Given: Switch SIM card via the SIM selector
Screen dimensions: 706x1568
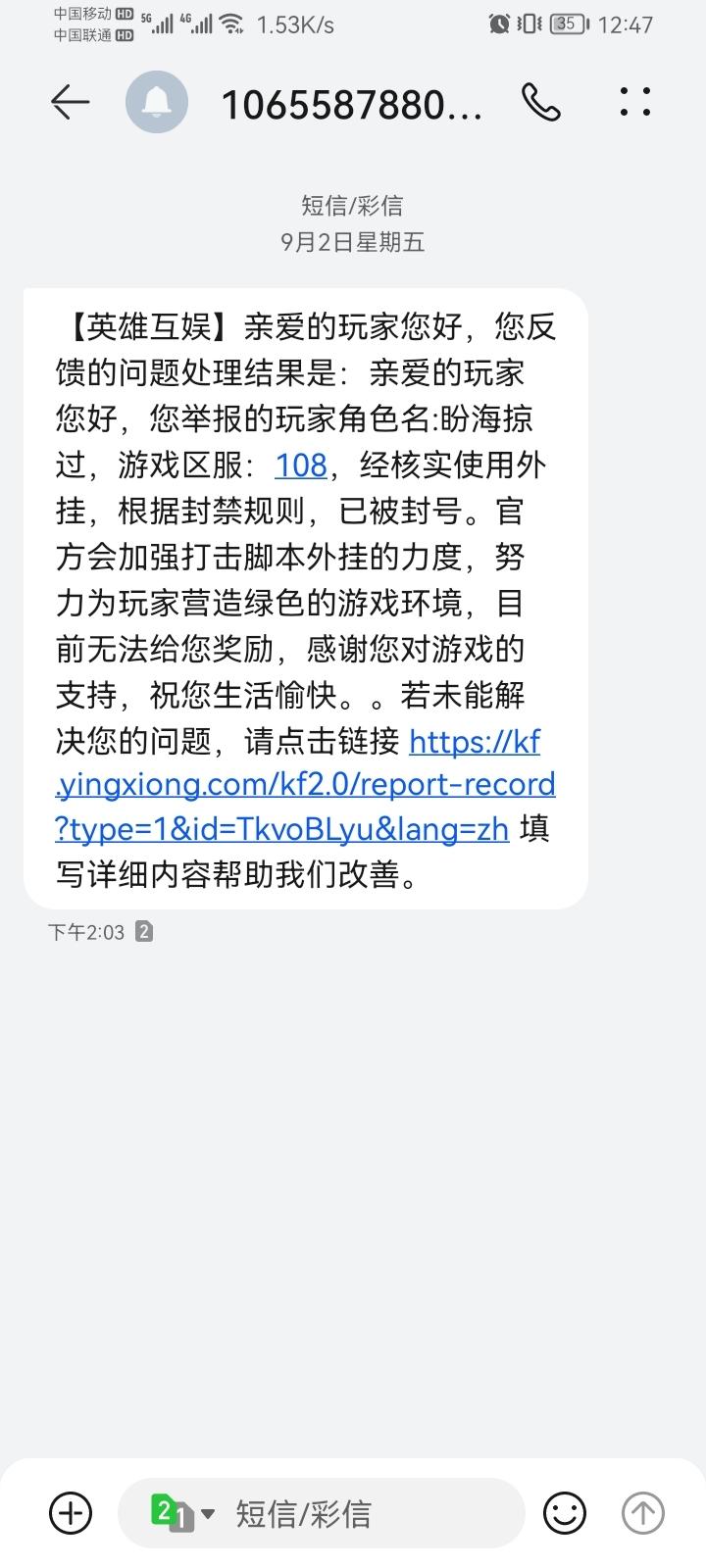Looking at the screenshot, I should click(182, 1513).
